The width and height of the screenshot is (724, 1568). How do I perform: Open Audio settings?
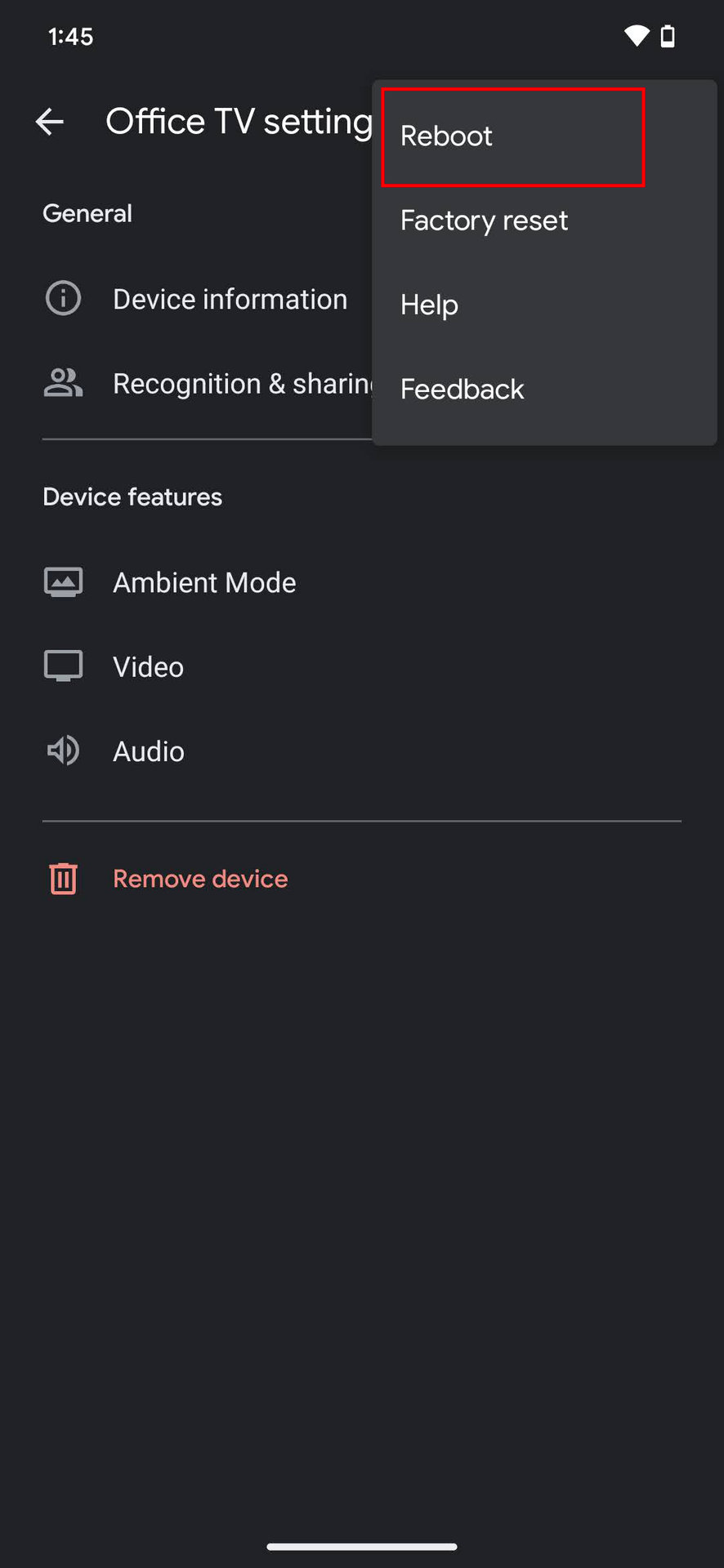point(148,751)
